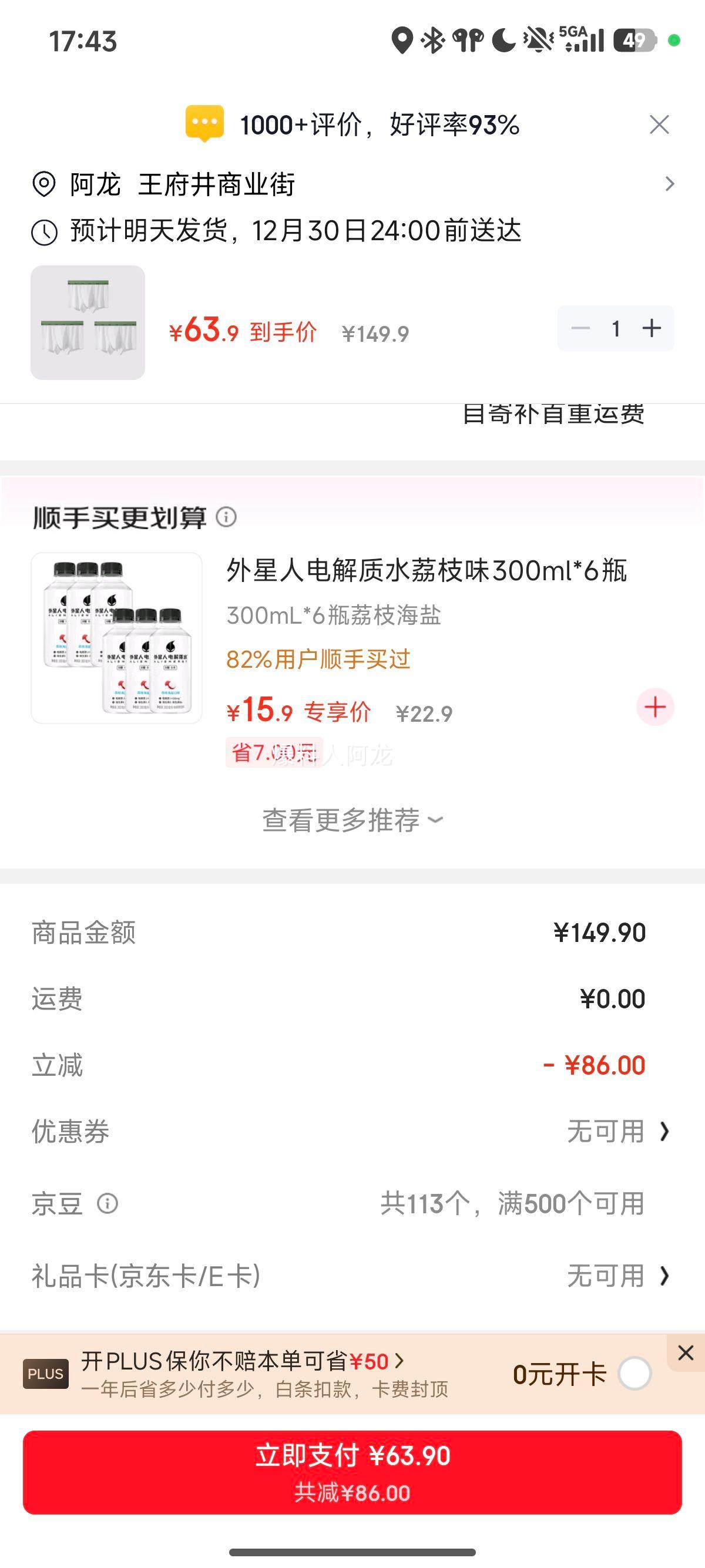Screen dimensions: 705x1568
Task: Expand the delivery address details chevron
Action: [x=669, y=183]
